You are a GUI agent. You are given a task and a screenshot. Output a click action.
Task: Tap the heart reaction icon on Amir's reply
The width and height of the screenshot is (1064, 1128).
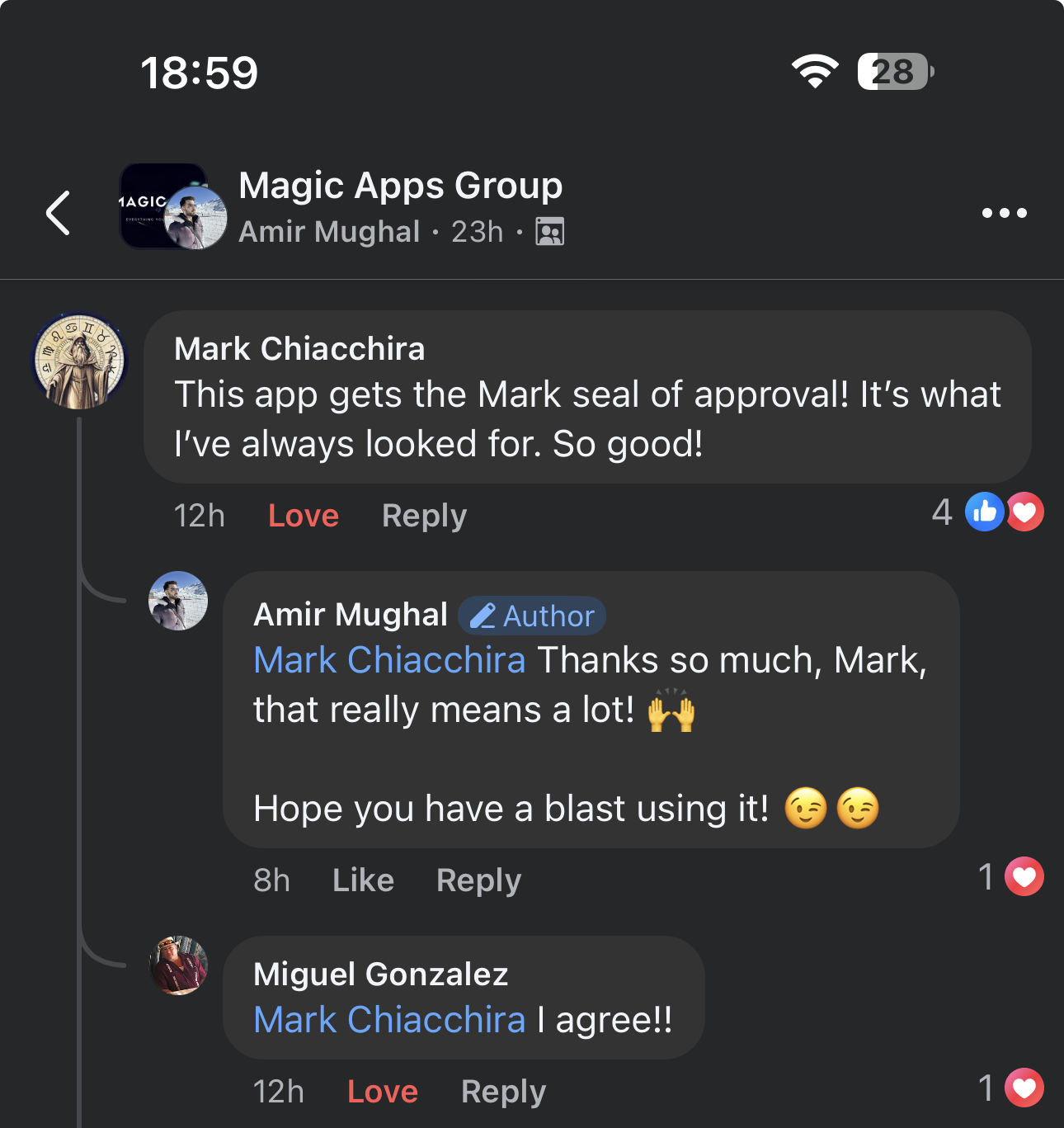pos(1025,876)
